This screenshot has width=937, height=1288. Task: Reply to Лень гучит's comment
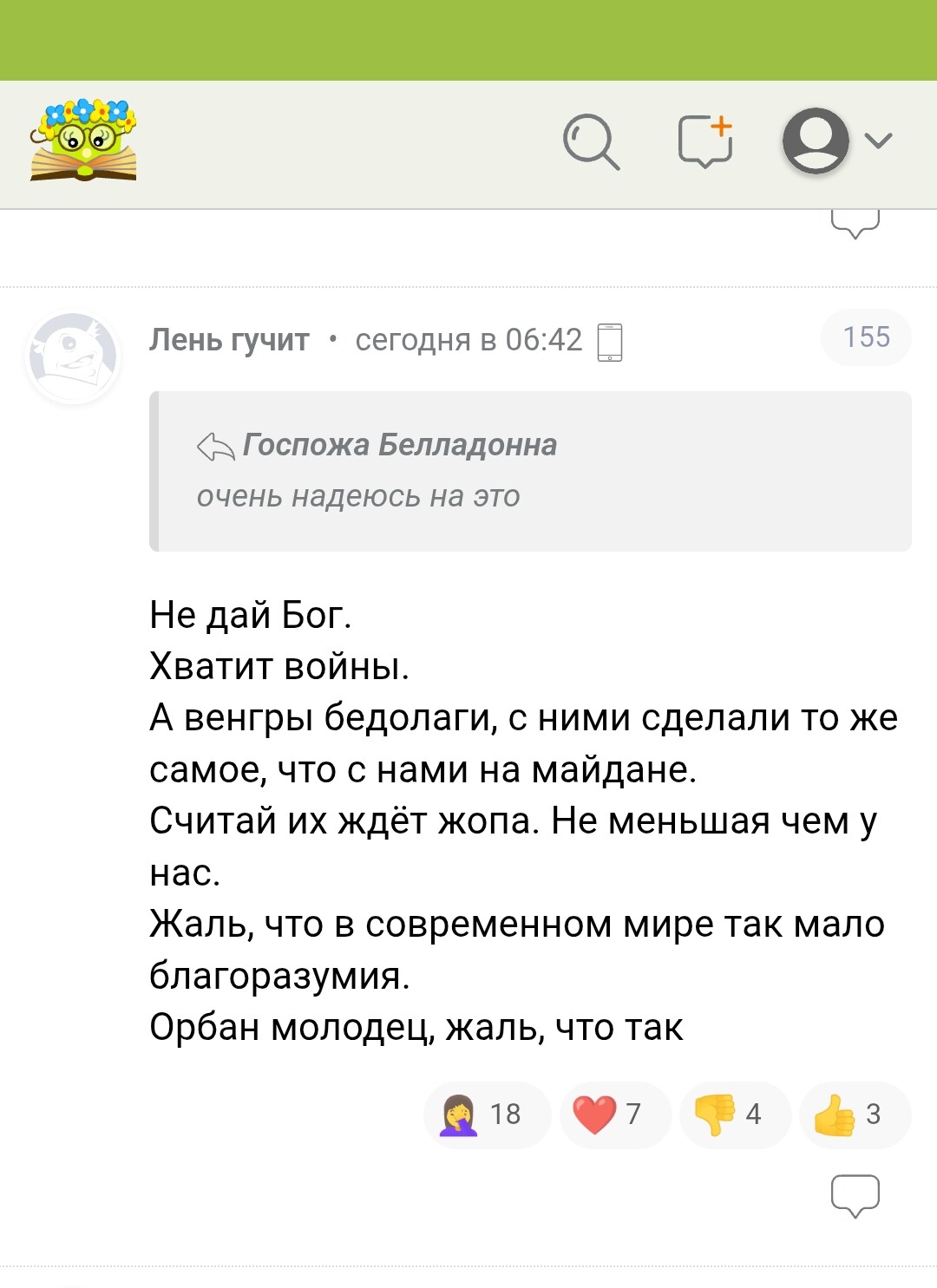pyautogui.click(x=855, y=1196)
